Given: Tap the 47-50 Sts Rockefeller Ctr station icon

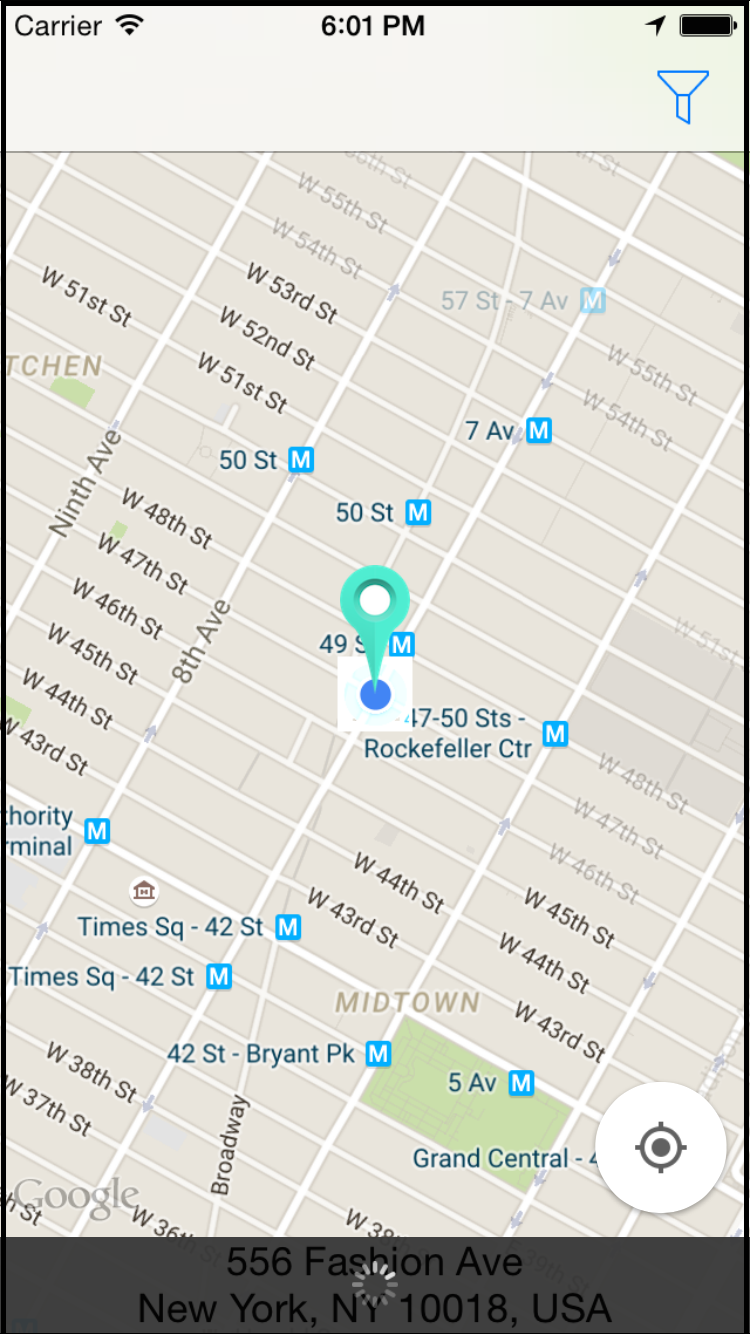Looking at the screenshot, I should tap(555, 734).
